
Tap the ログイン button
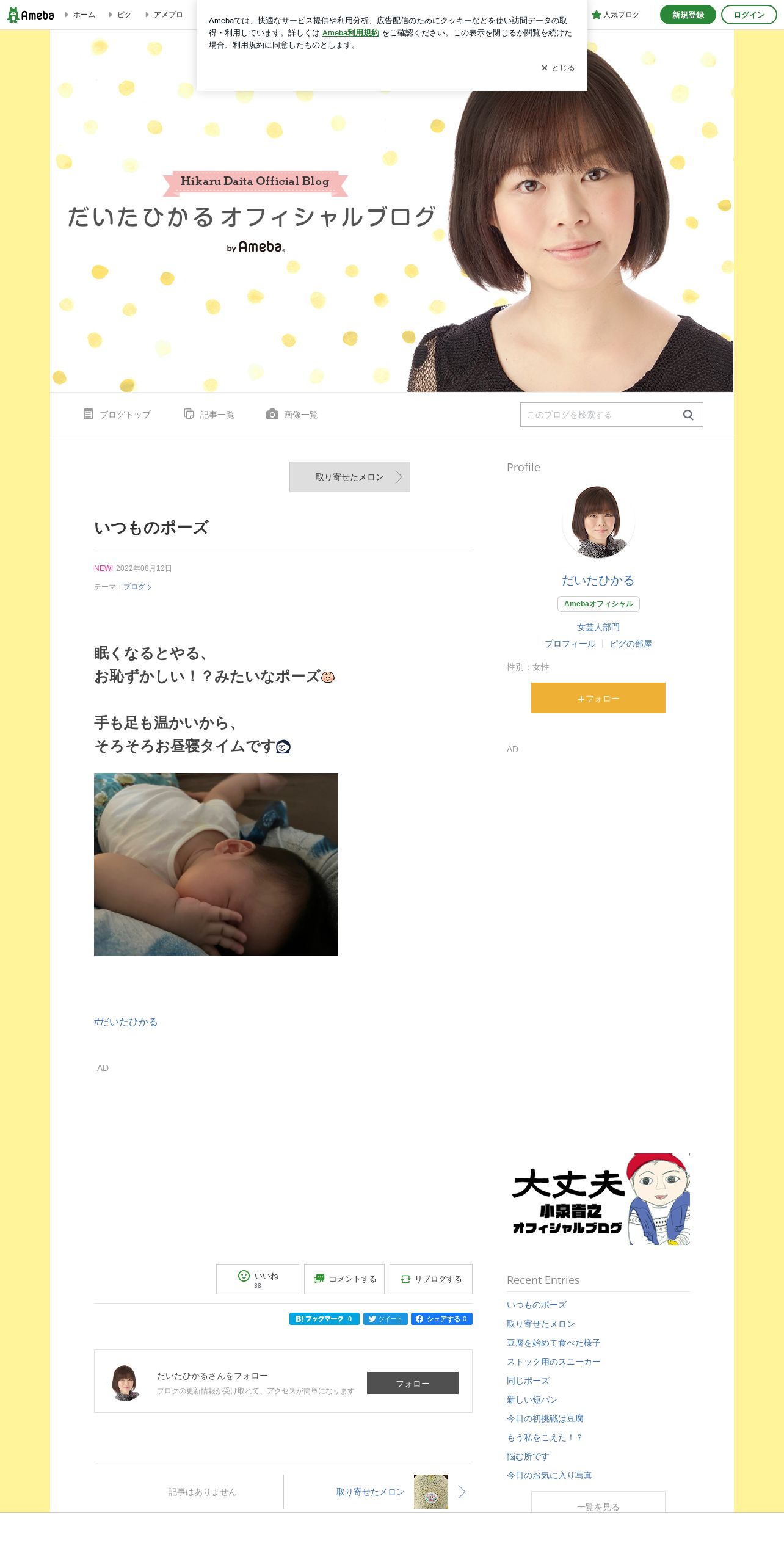click(x=749, y=15)
